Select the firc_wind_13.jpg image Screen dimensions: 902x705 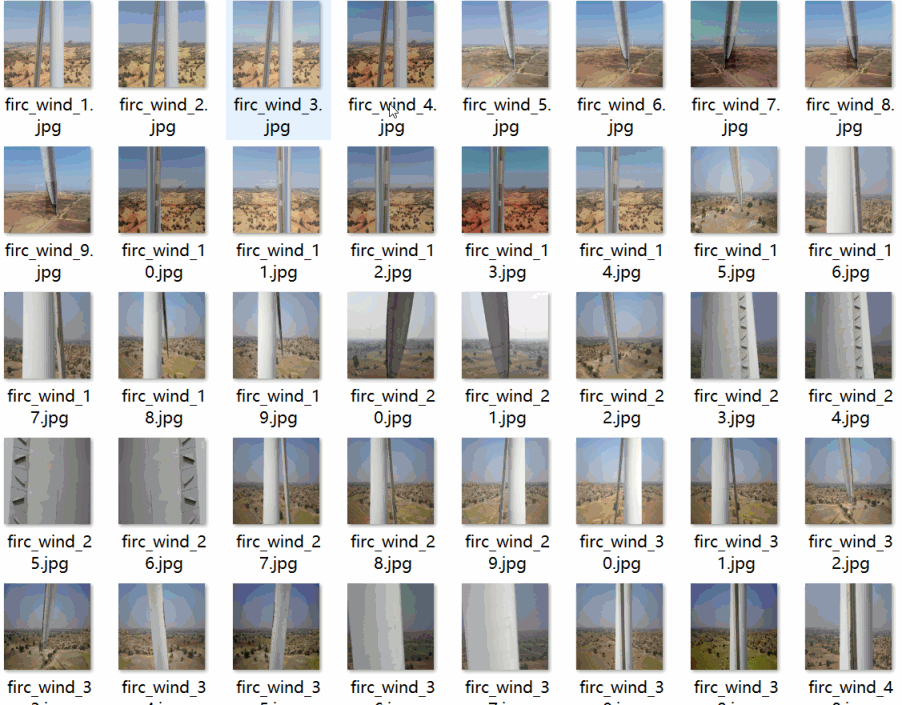[x=505, y=190]
